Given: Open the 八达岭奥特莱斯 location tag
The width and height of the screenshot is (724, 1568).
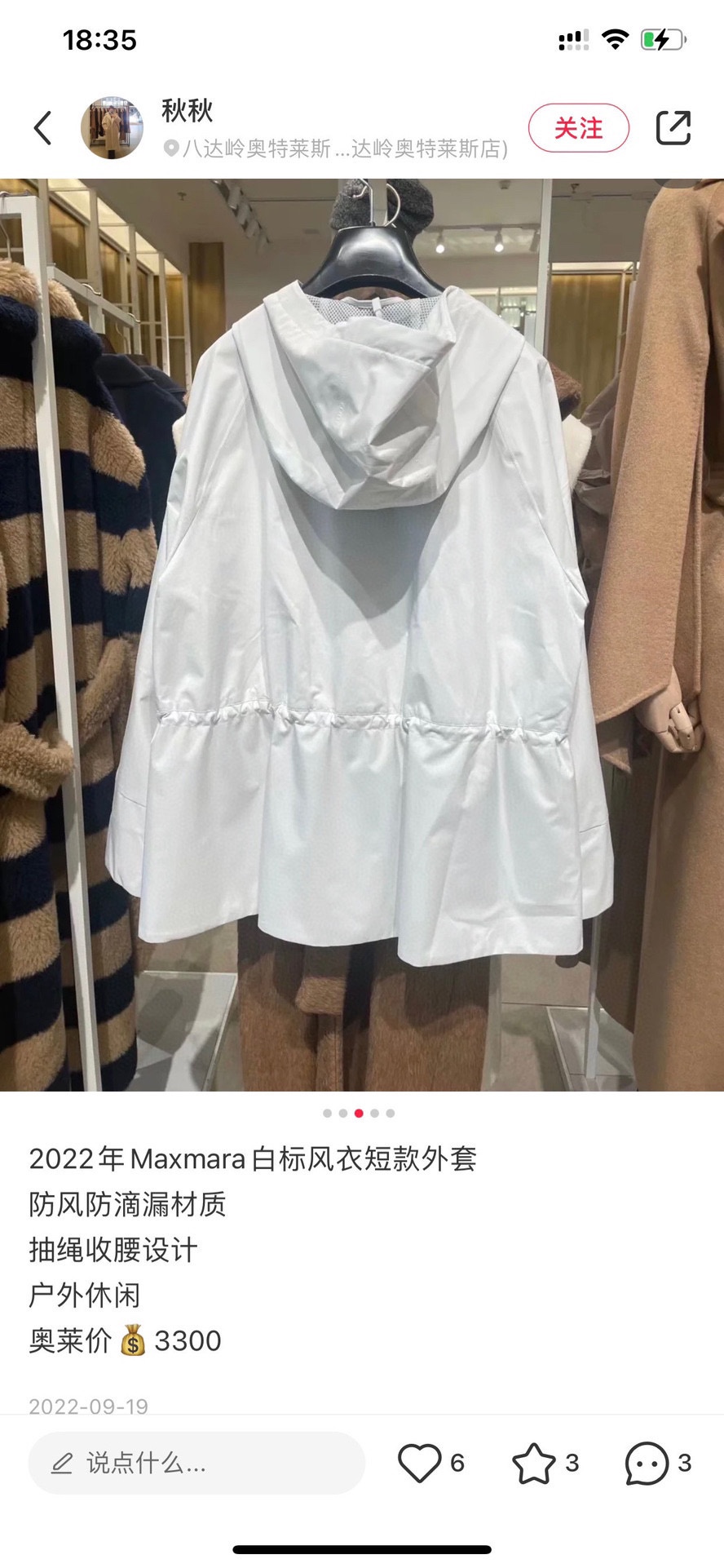Looking at the screenshot, I should tap(336, 148).
